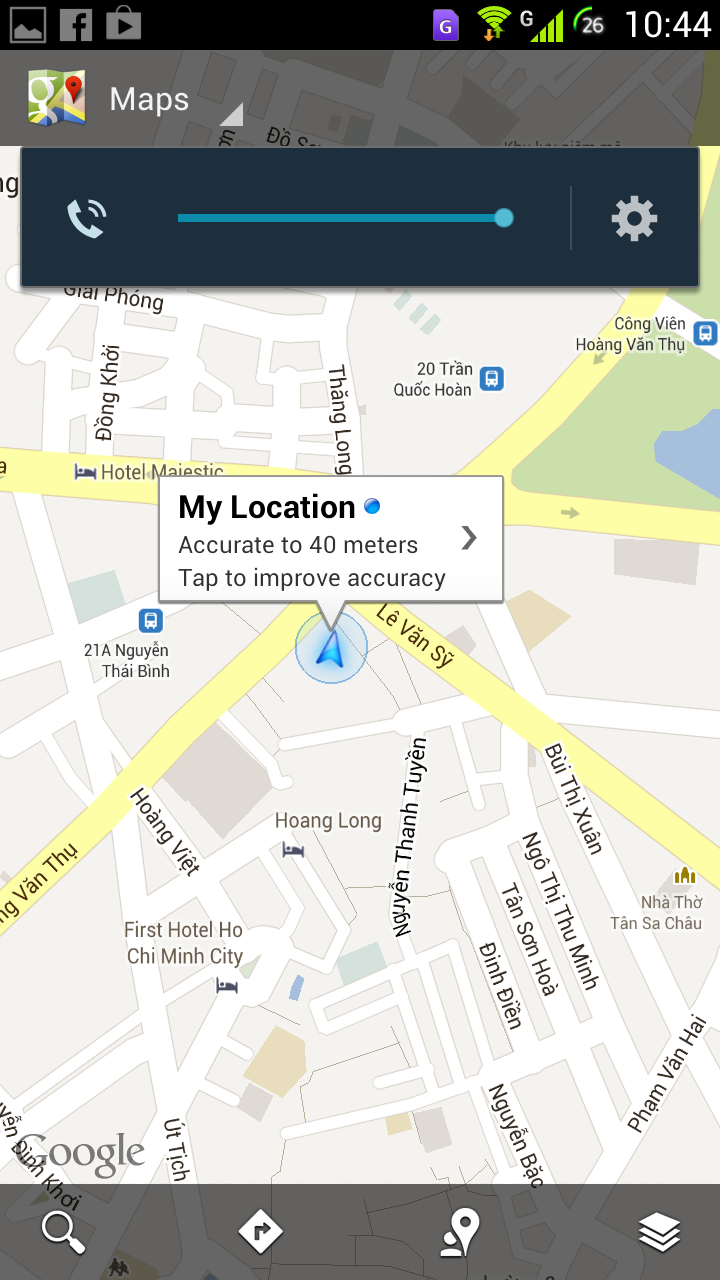Tap the 21A Nguyễn Thái Bình bus stop
Screen dimensions: 720x1280
click(150, 620)
